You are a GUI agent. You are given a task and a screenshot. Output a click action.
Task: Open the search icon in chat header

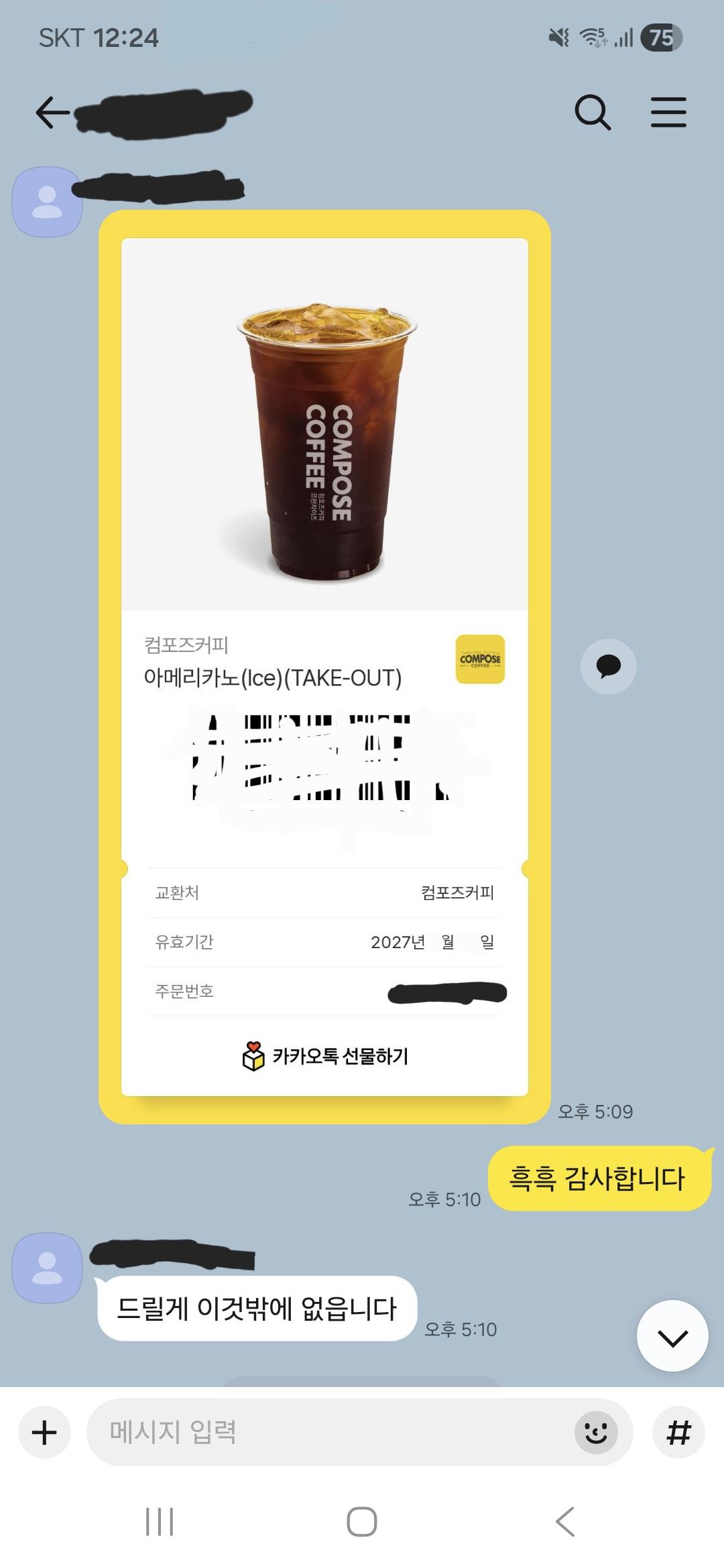(x=593, y=111)
